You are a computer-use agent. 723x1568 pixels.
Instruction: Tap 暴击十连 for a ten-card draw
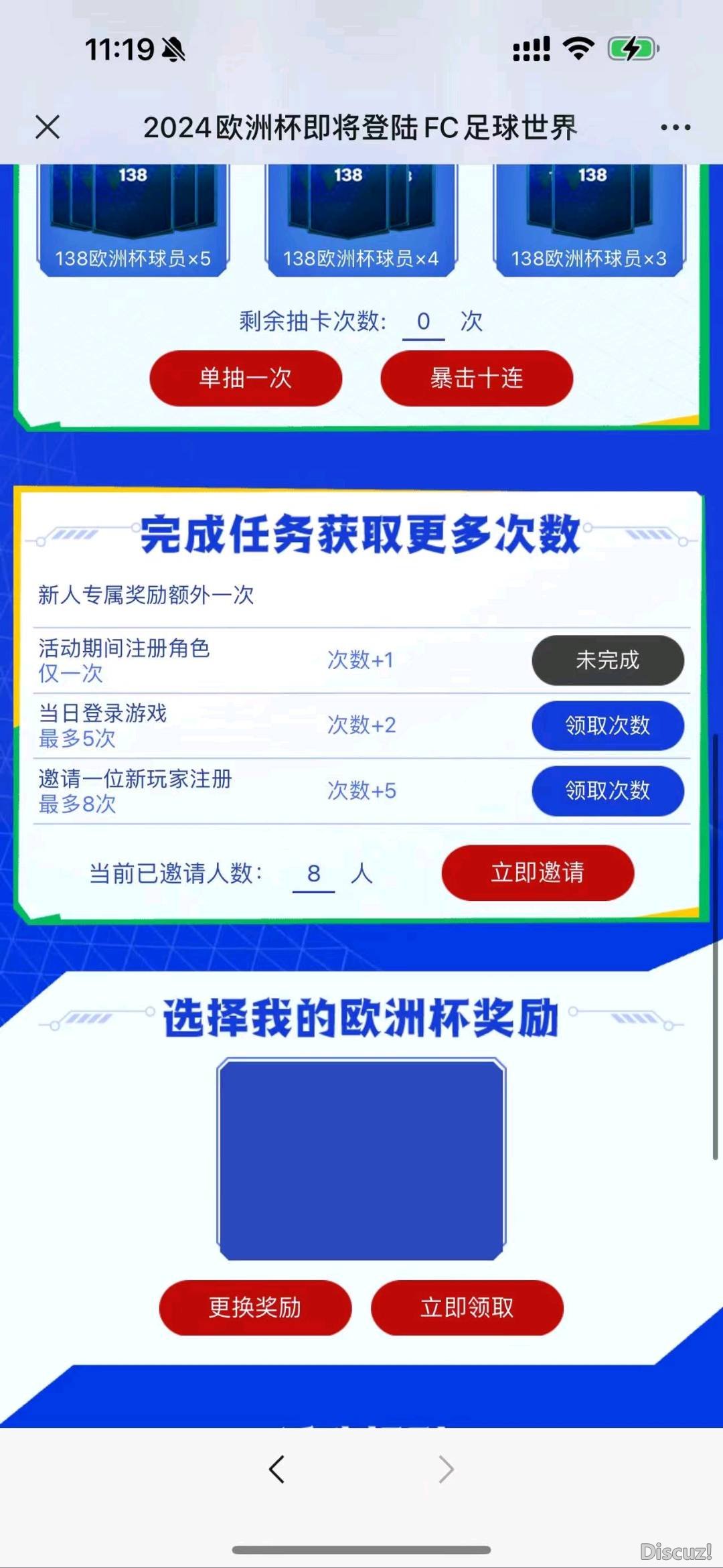point(477,378)
